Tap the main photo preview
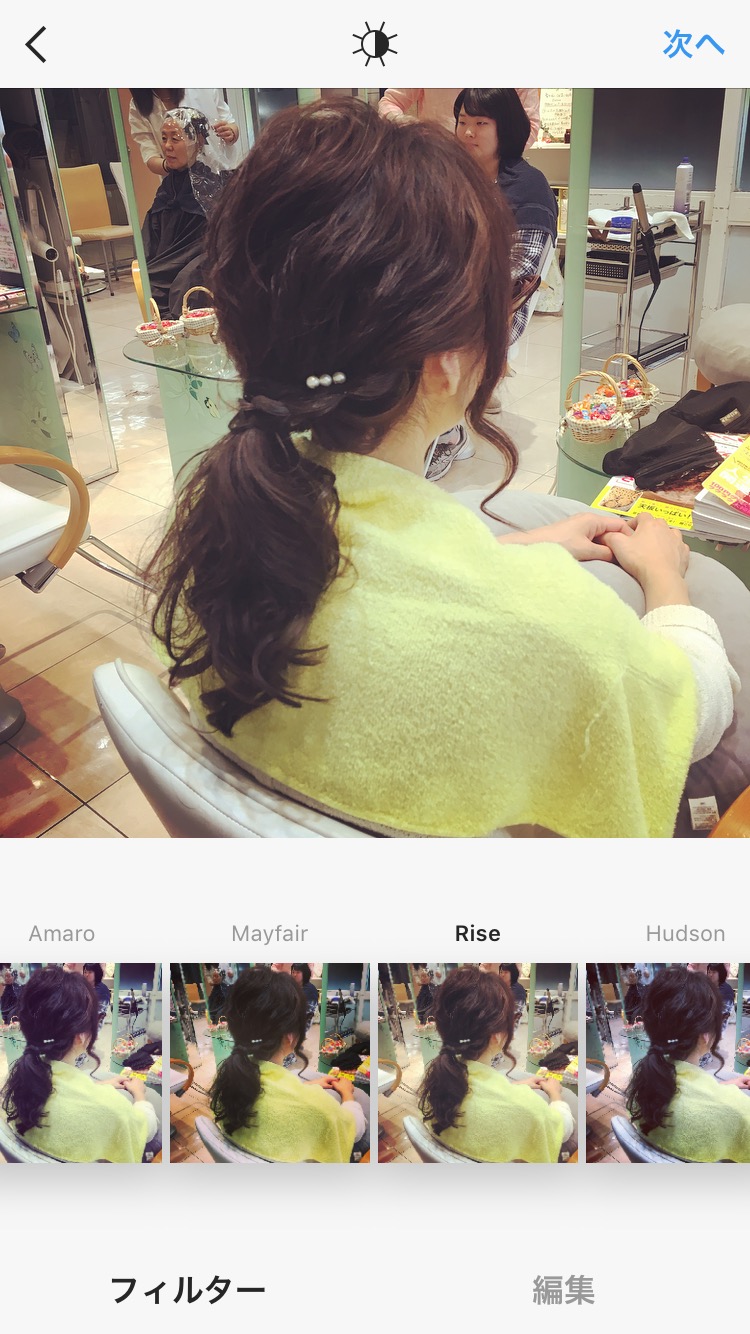The width and height of the screenshot is (750, 1334). pyautogui.click(x=375, y=462)
